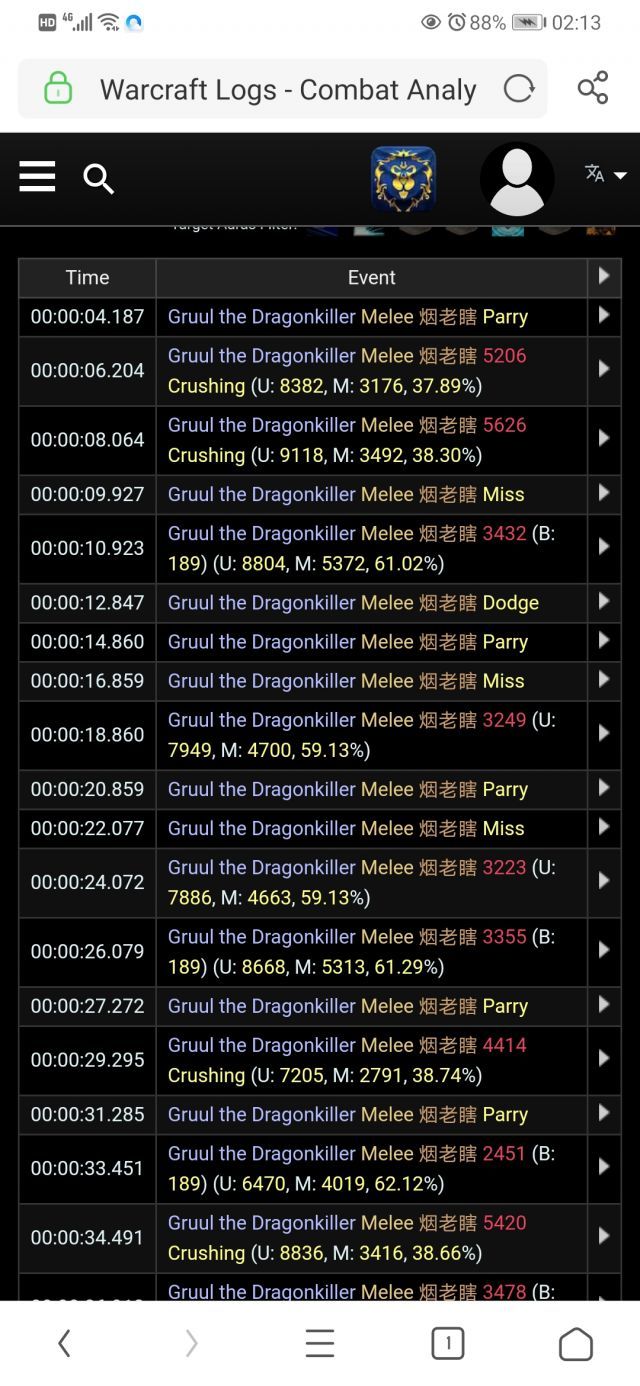The height and width of the screenshot is (1386, 640).
Task: Open the user profile avatar
Action: (x=517, y=179)
